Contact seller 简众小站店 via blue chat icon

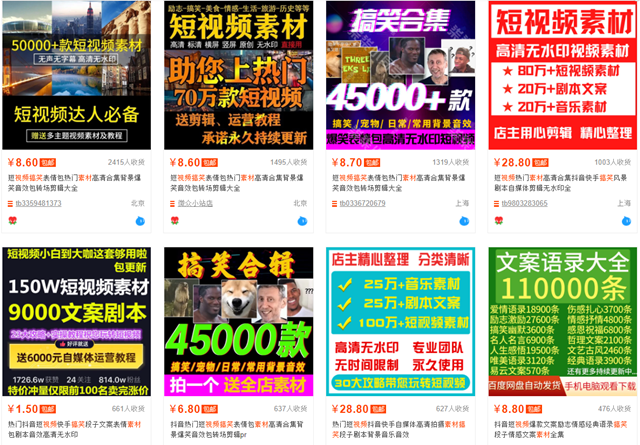pyautogui.click(x=301, y=221)
